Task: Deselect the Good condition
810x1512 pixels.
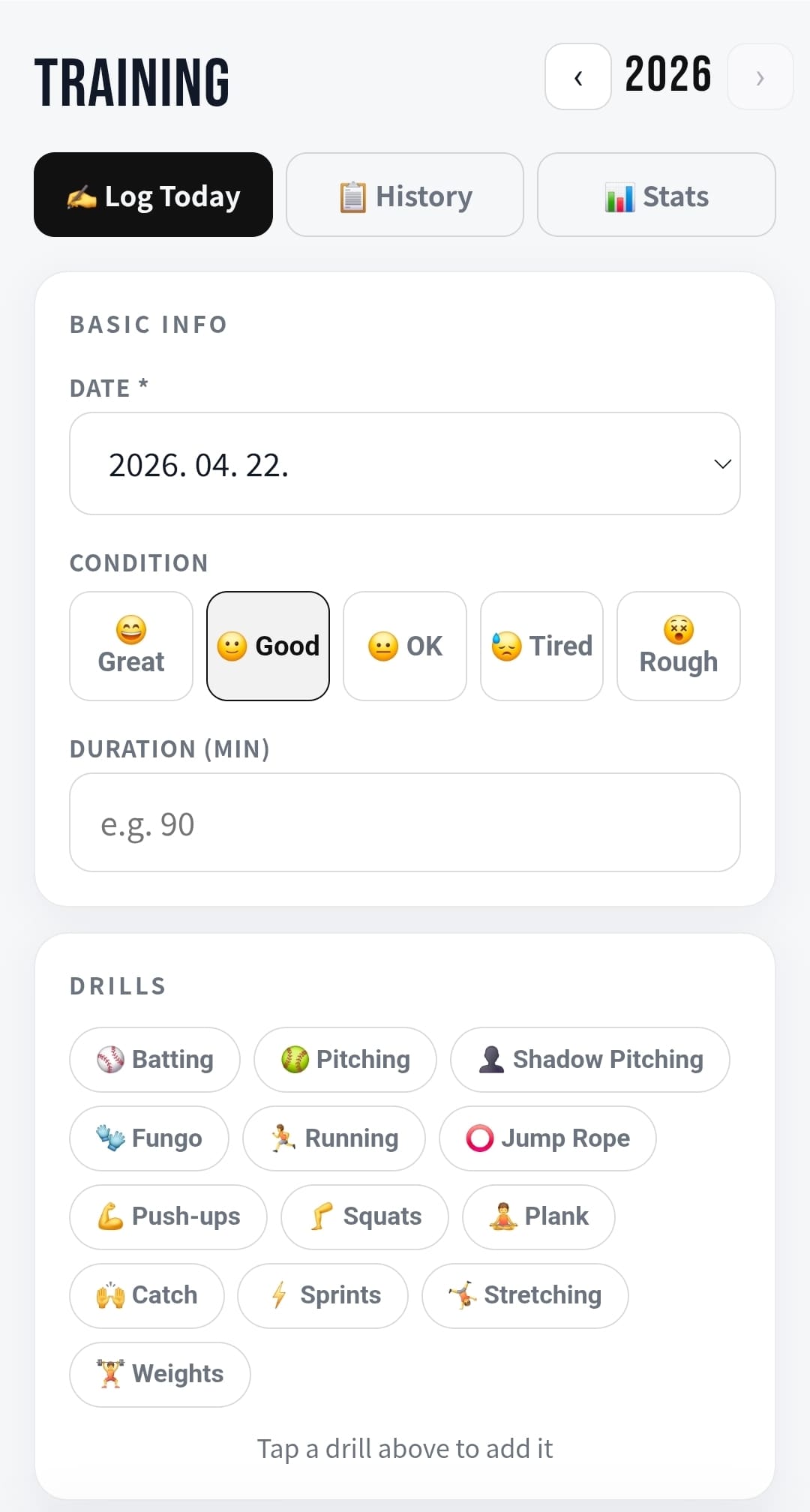Action: coord(268,646)
